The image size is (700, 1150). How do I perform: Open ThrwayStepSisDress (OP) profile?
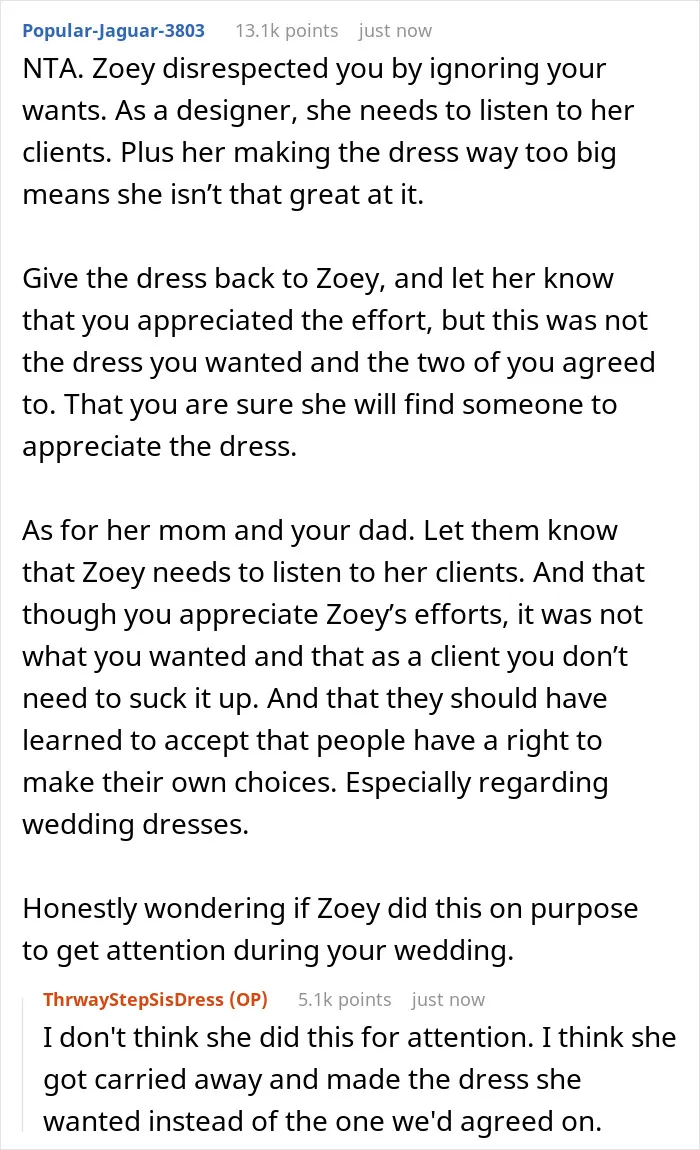pos(155,1000)
